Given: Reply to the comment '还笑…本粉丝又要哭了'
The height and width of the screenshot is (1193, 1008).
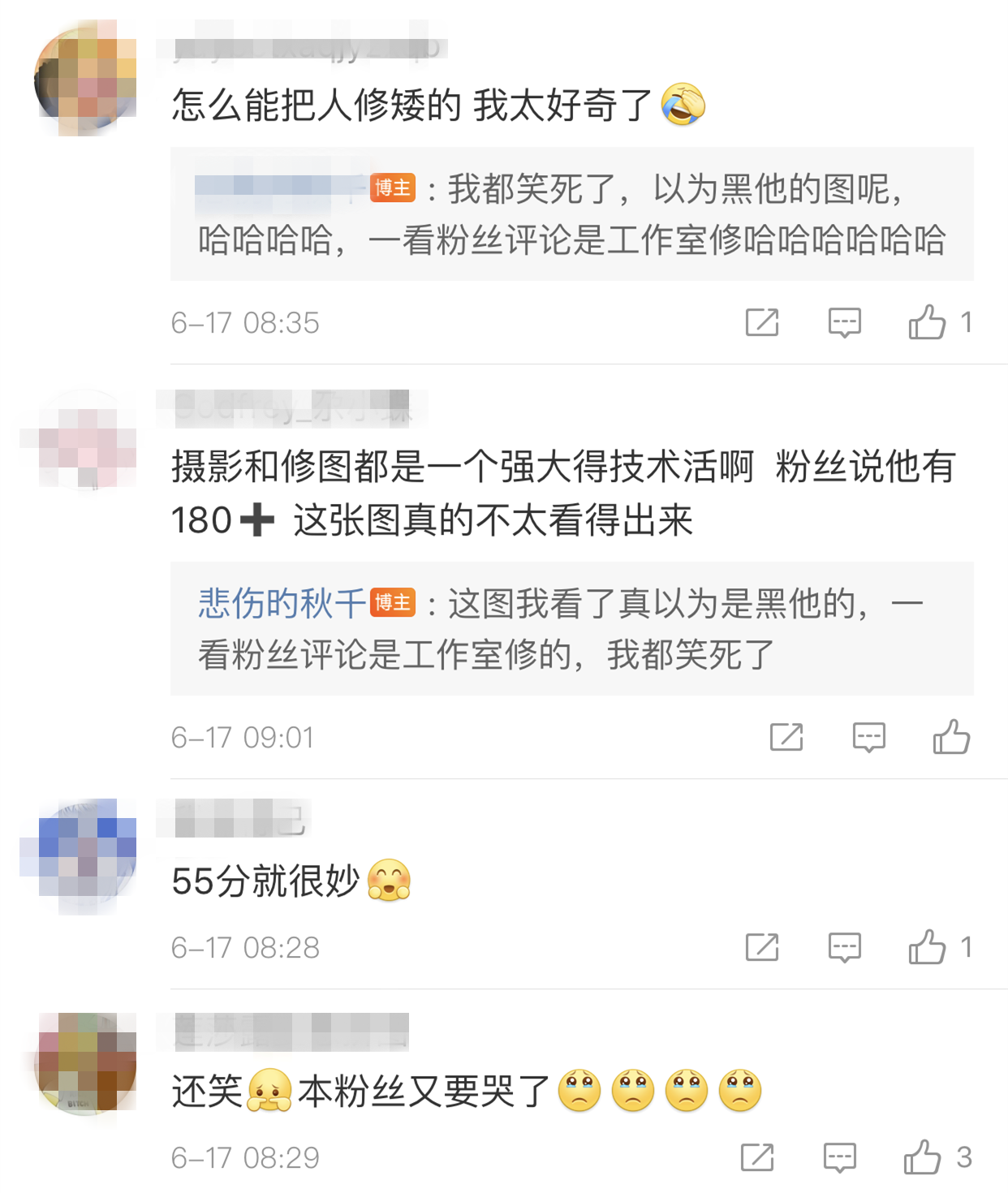Looking at the screenshot, I should click(839, 1157).
